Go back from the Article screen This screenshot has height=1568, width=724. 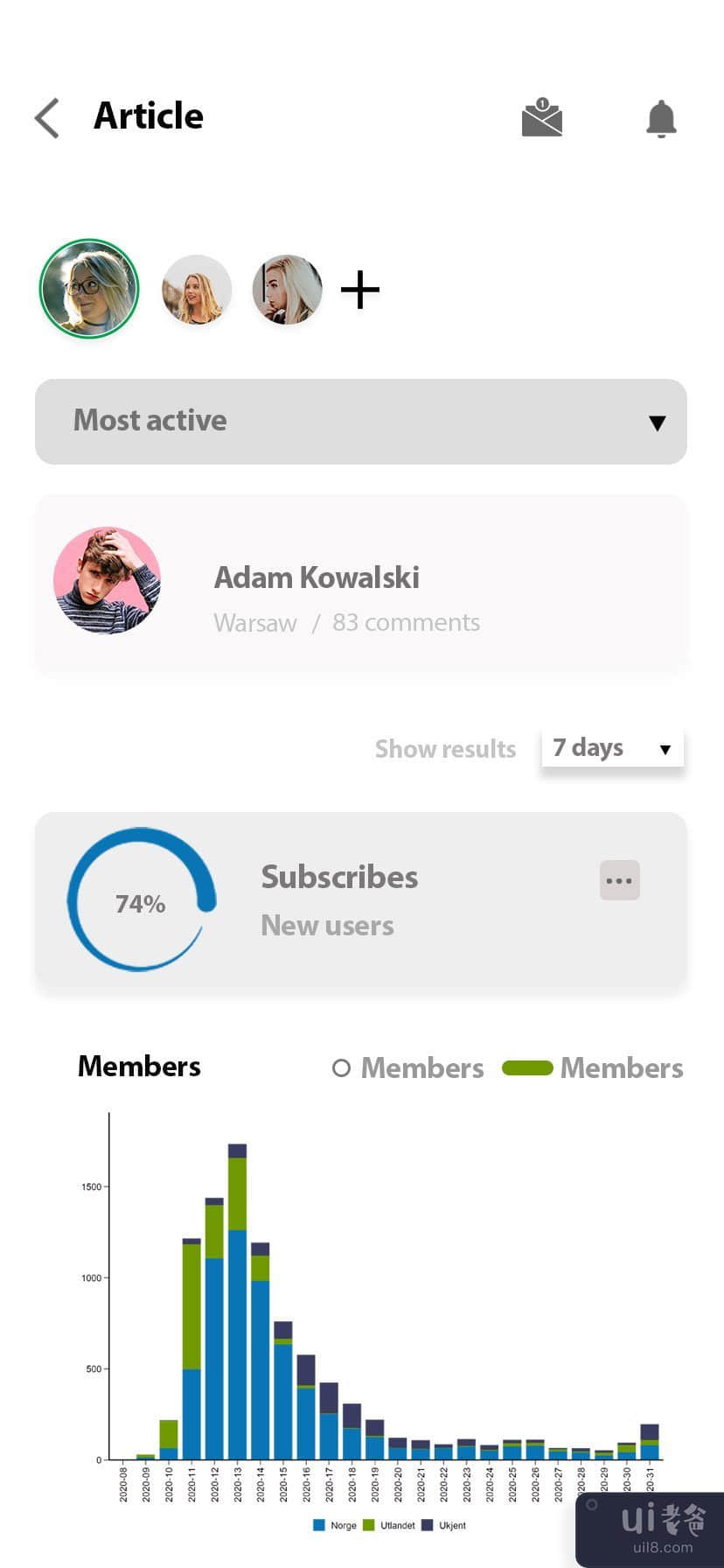point(47,118)
